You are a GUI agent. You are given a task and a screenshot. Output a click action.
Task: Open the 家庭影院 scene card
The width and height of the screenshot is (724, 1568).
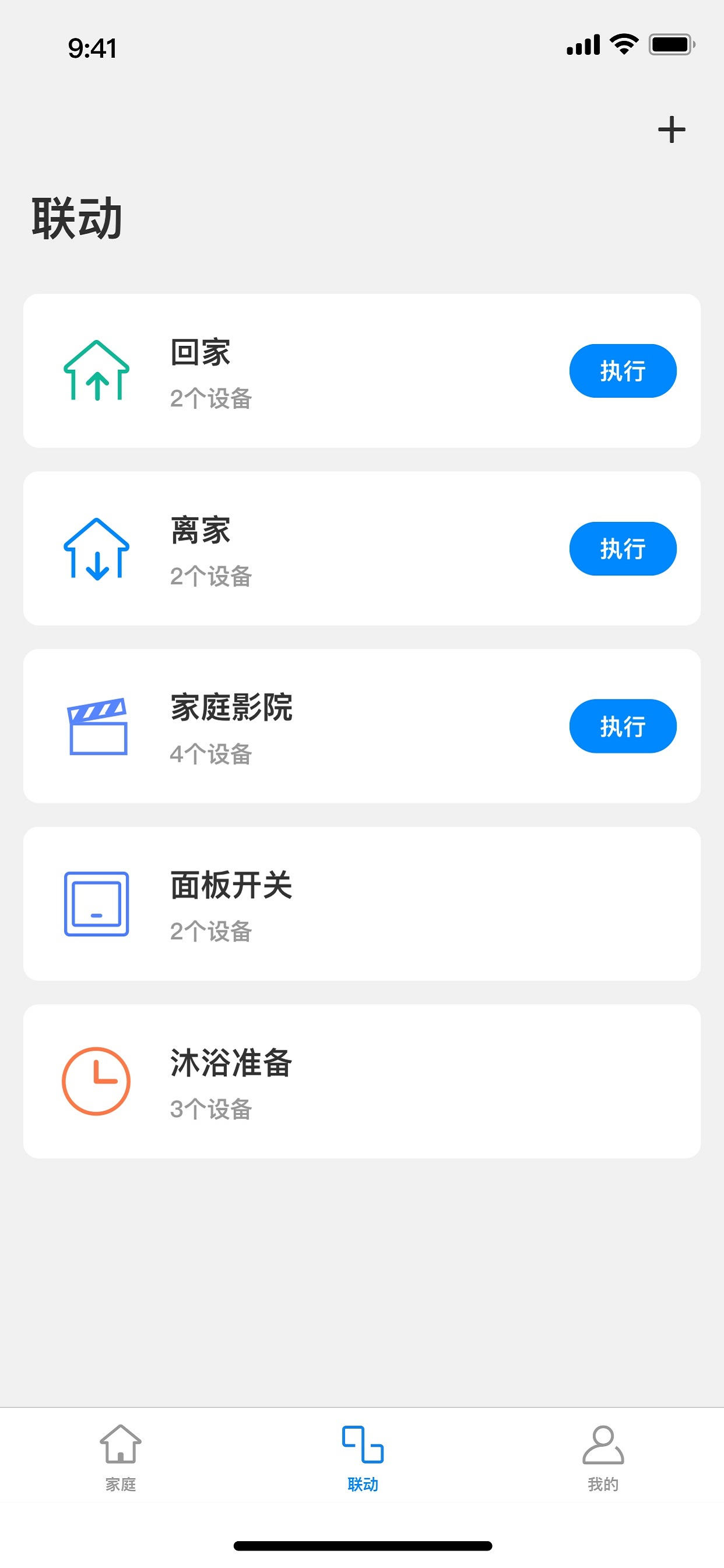(x=362, y=726)
